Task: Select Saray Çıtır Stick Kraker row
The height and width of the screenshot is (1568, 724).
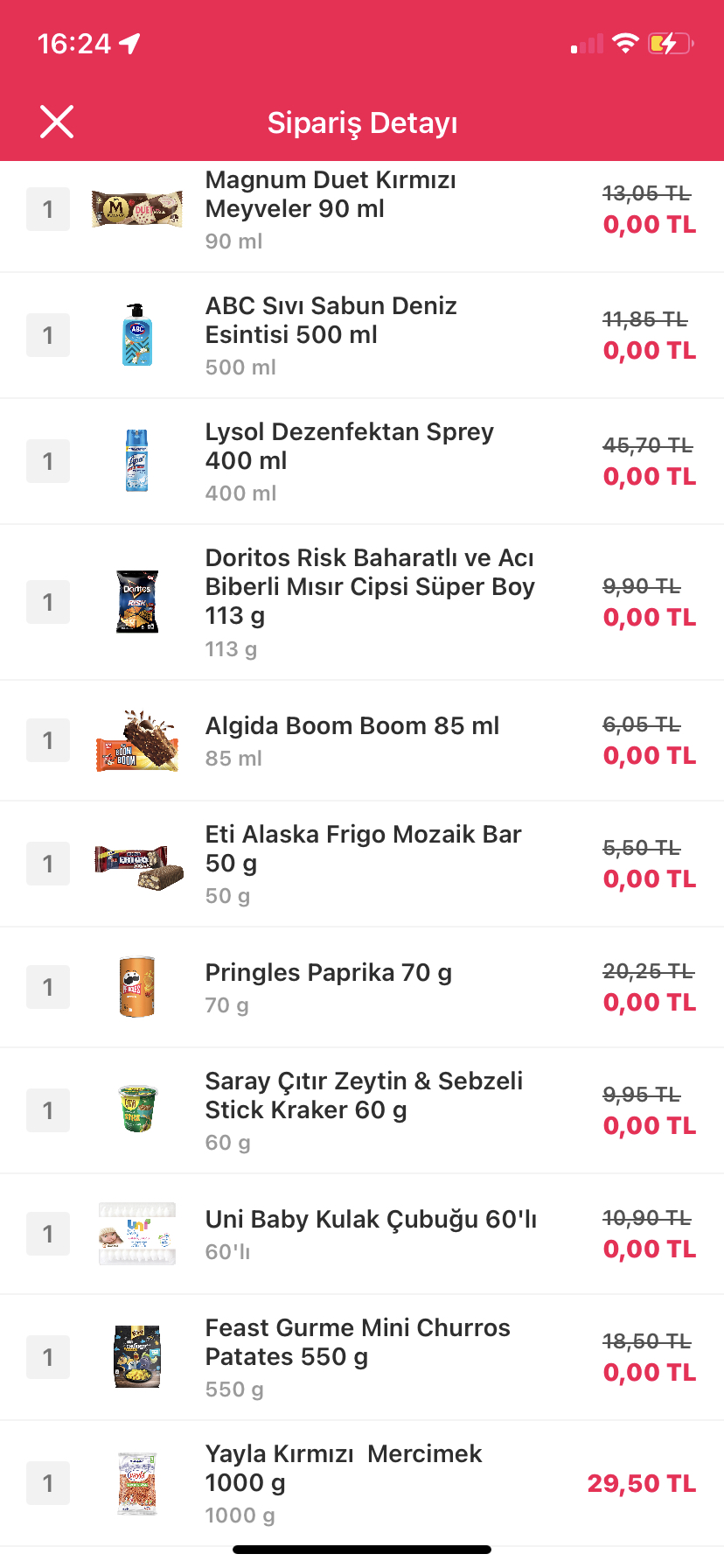Action: tap(362, 1110)
